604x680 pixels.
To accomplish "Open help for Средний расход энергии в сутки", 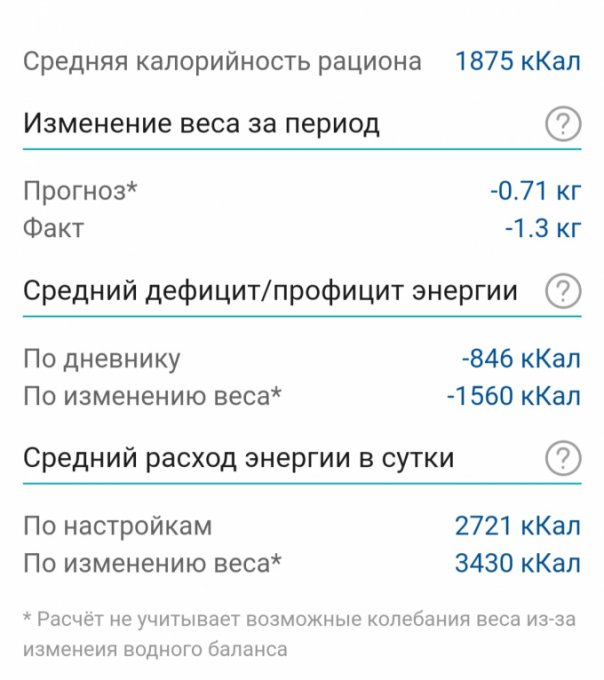I will (563, 459).
